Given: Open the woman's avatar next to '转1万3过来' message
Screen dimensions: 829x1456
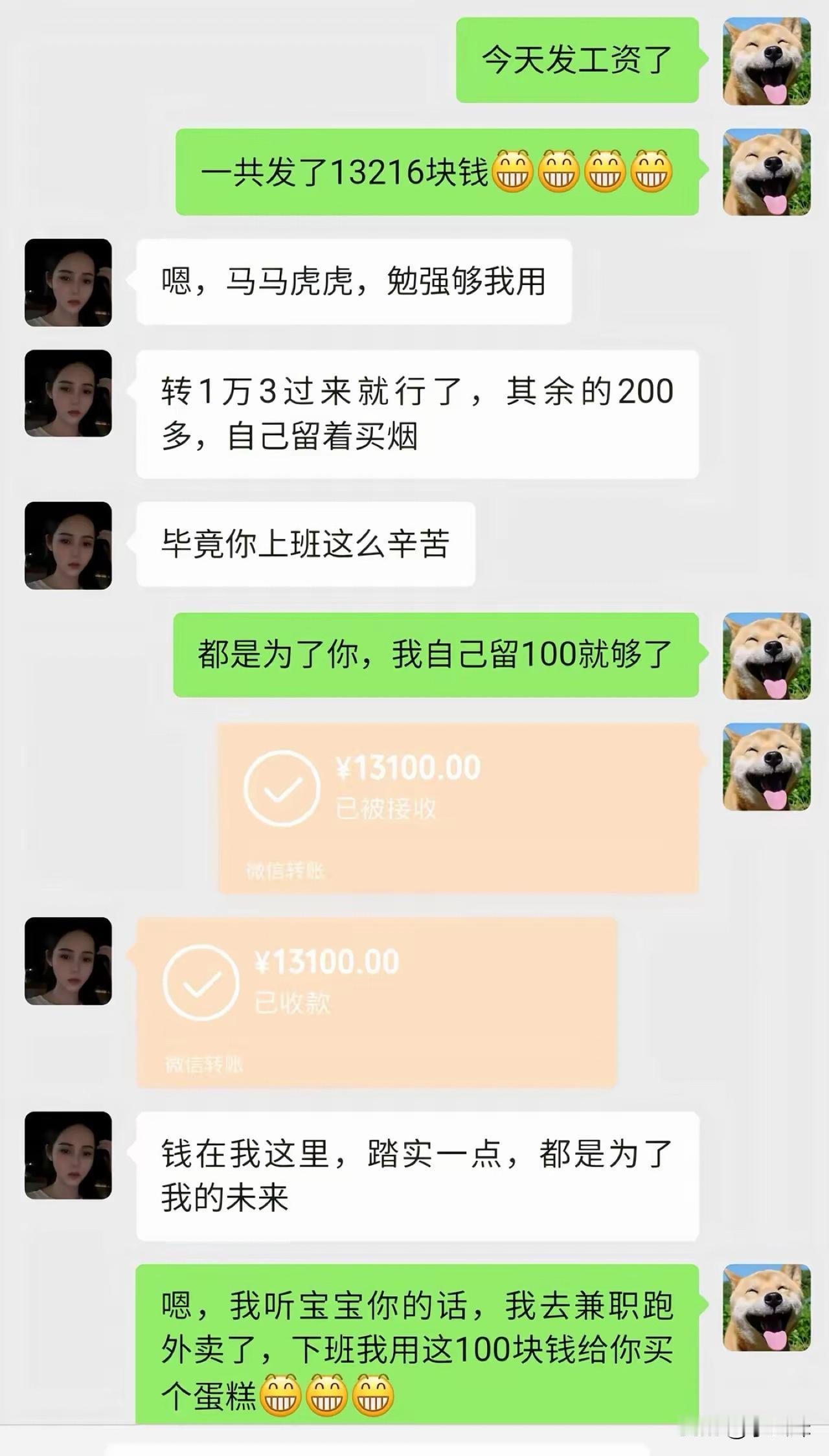Looking at the screenshot, I should click(67, 392).
